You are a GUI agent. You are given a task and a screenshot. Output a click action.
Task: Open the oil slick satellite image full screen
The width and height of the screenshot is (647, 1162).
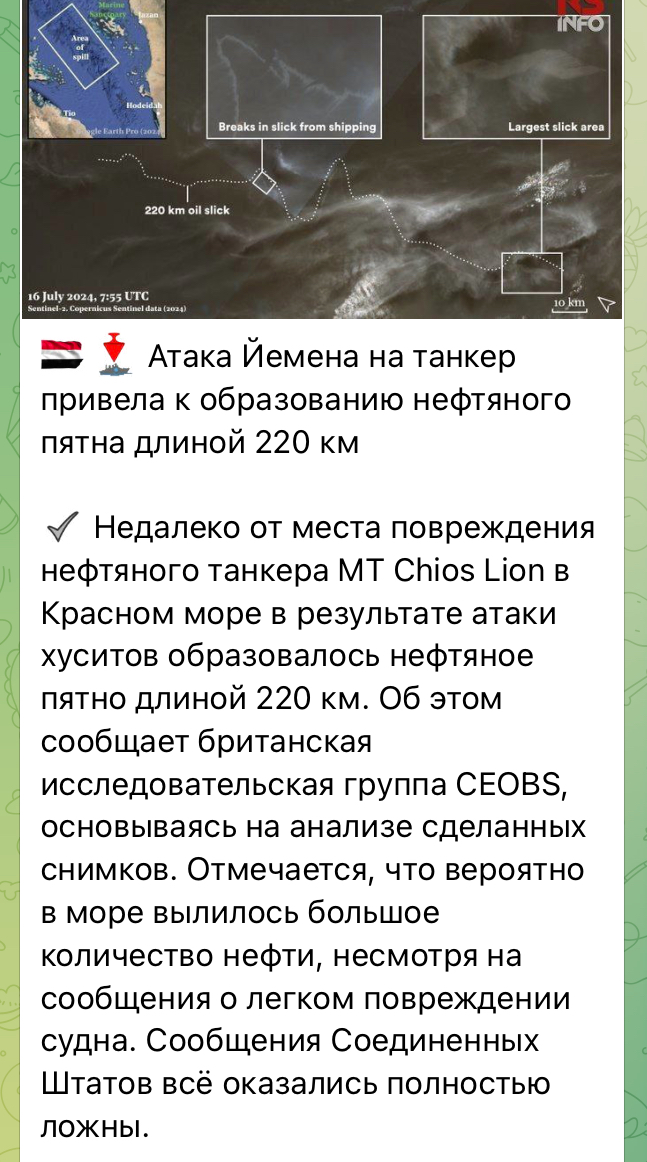[322, 159]
